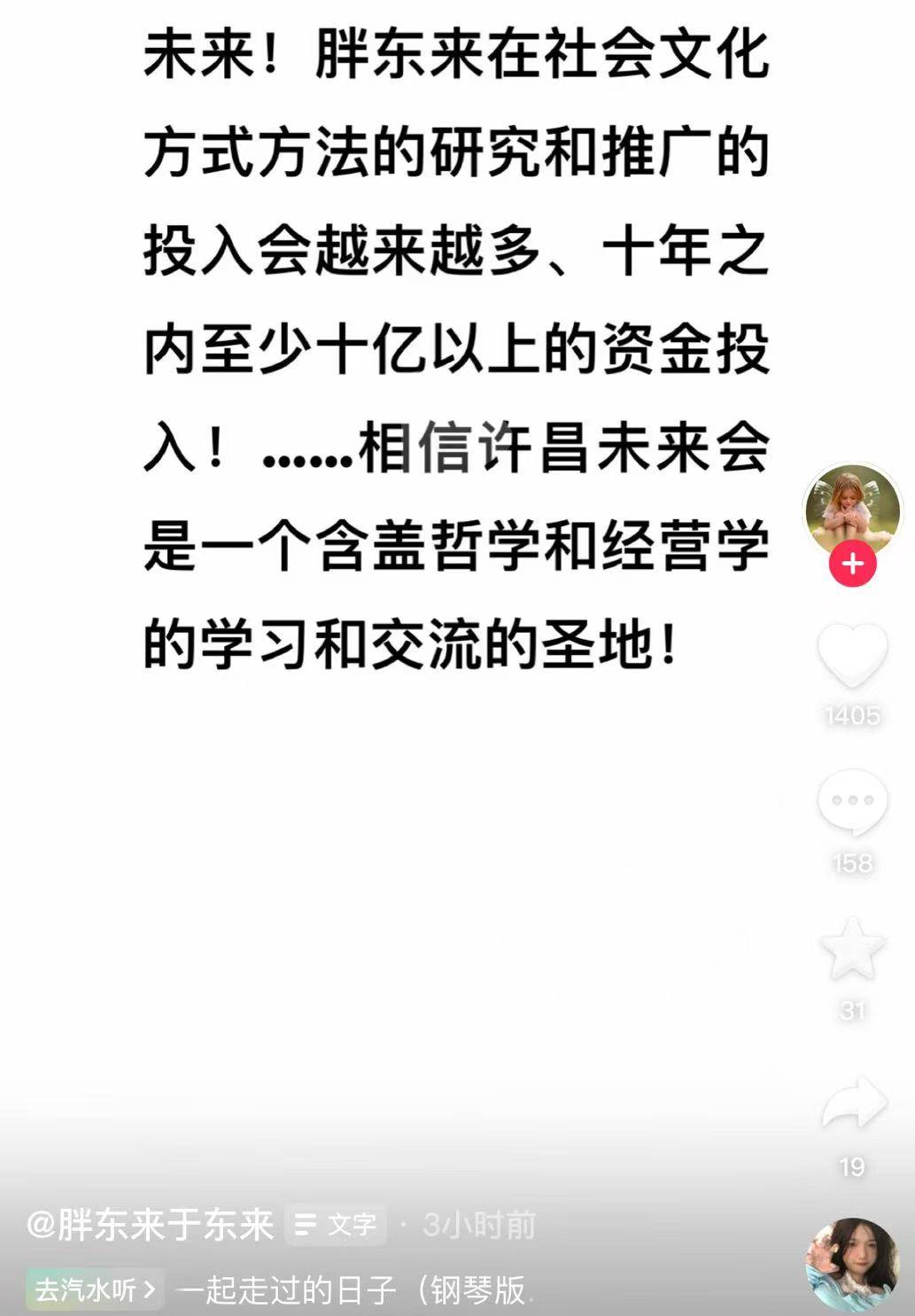915x1316 pixels.
Task: Tap the 文字 chip
Action: point(337,1226)
